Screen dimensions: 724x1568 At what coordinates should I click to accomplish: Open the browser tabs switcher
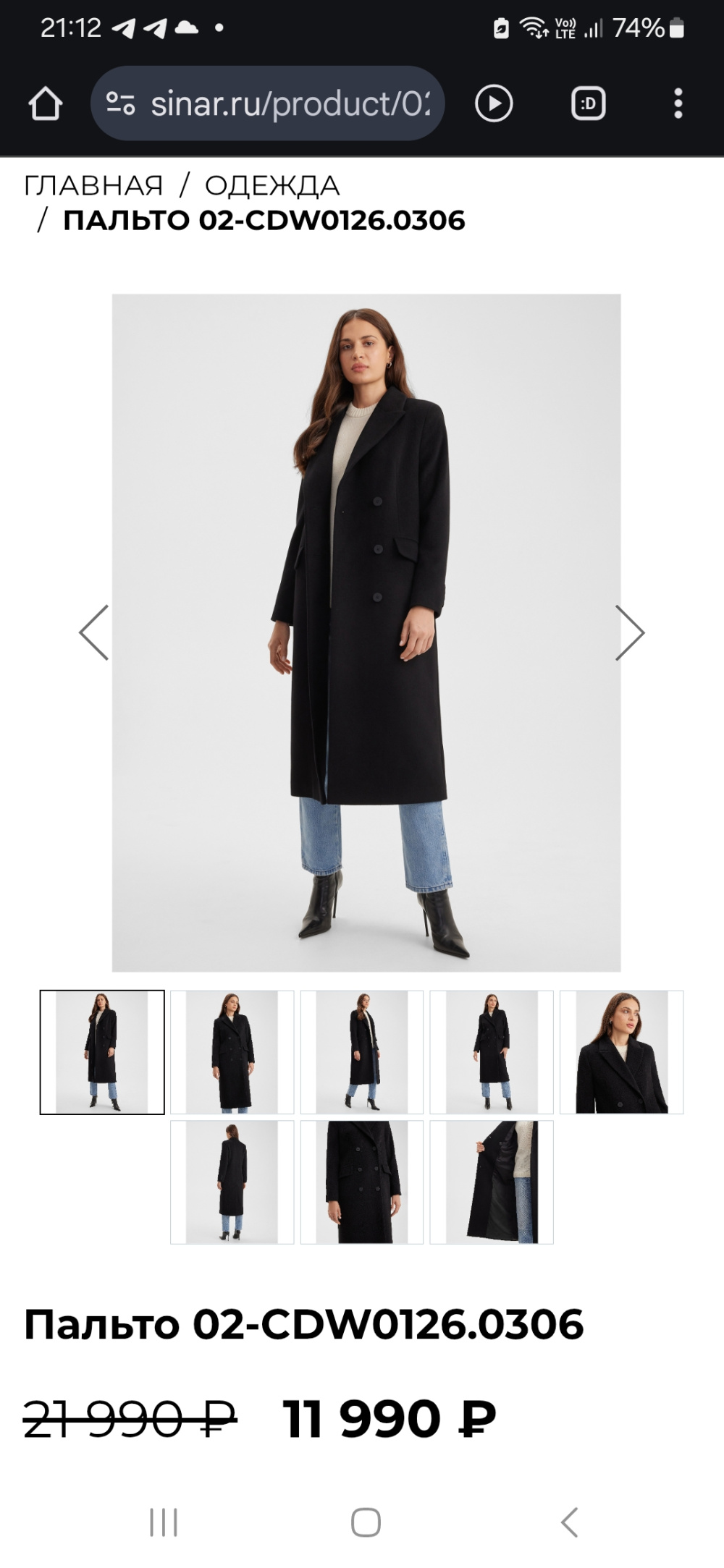pos(588,103)
